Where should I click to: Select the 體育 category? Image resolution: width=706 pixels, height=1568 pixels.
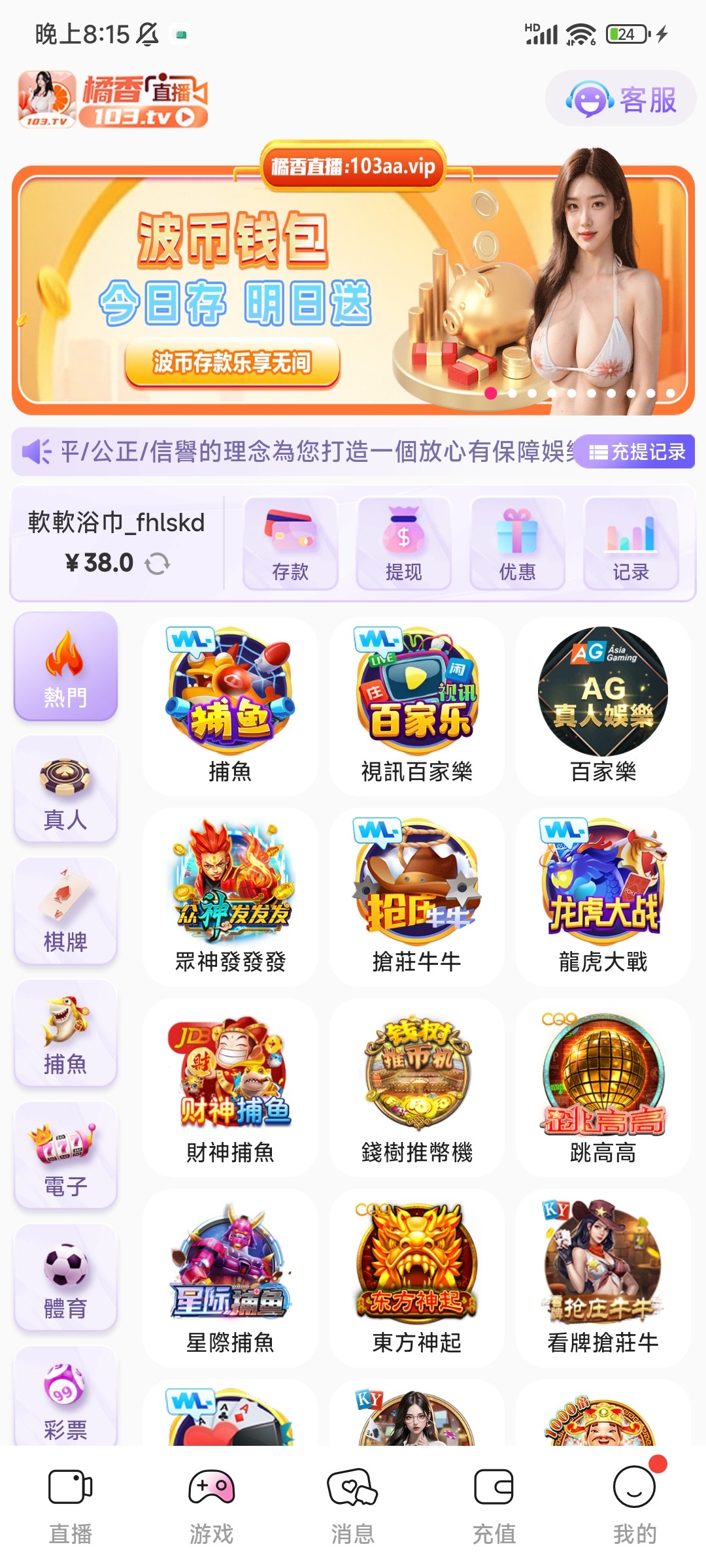pyautogui.click(x=65, y=1279)
